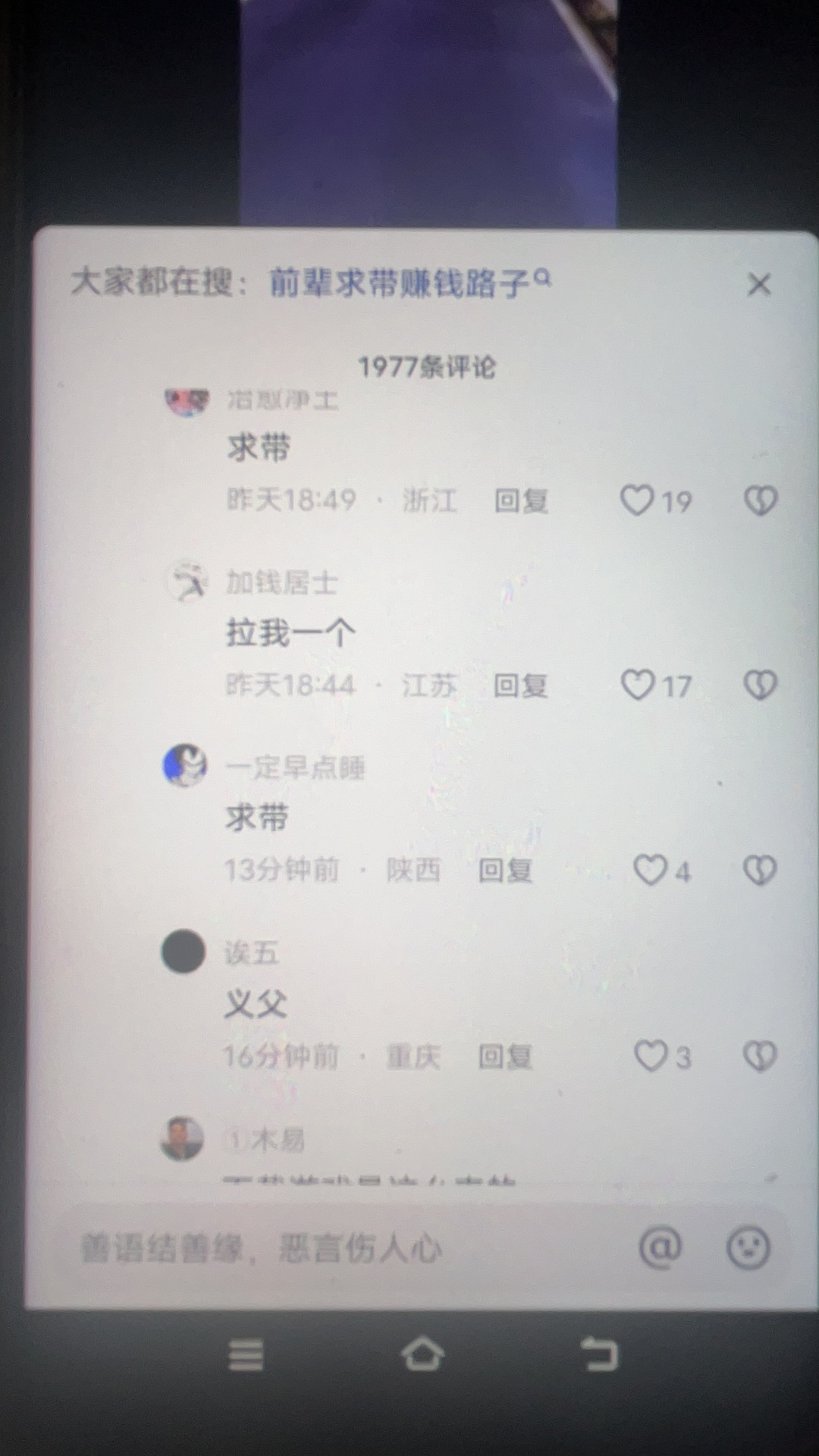
Task: Like 加钱居士's 拉我一个 comment
Action: coord(638,686)
